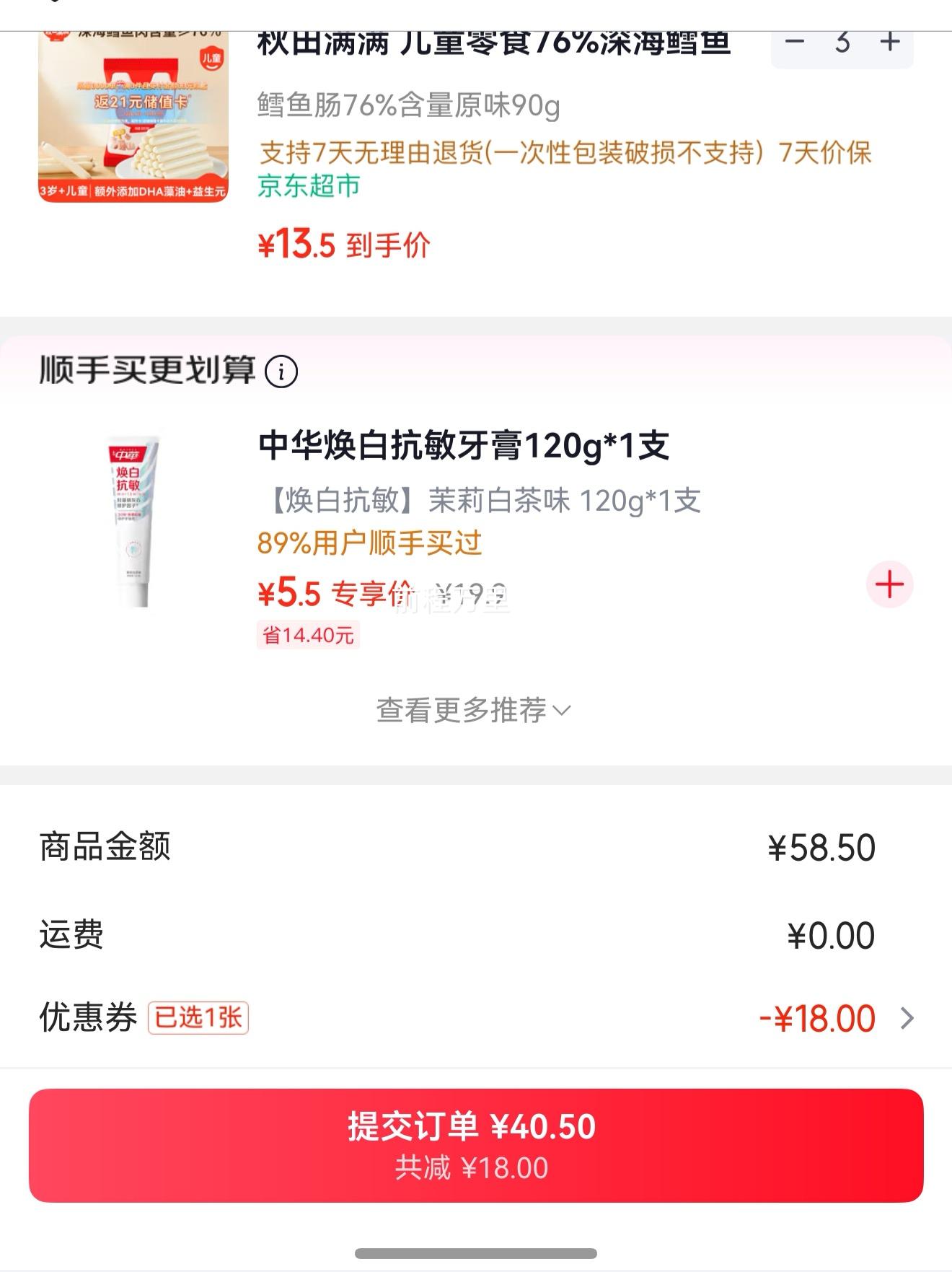Screen dimensions: 952x1272
Task: View the 鳕鱼肠 product thumbnail
Action: point(133,119)
